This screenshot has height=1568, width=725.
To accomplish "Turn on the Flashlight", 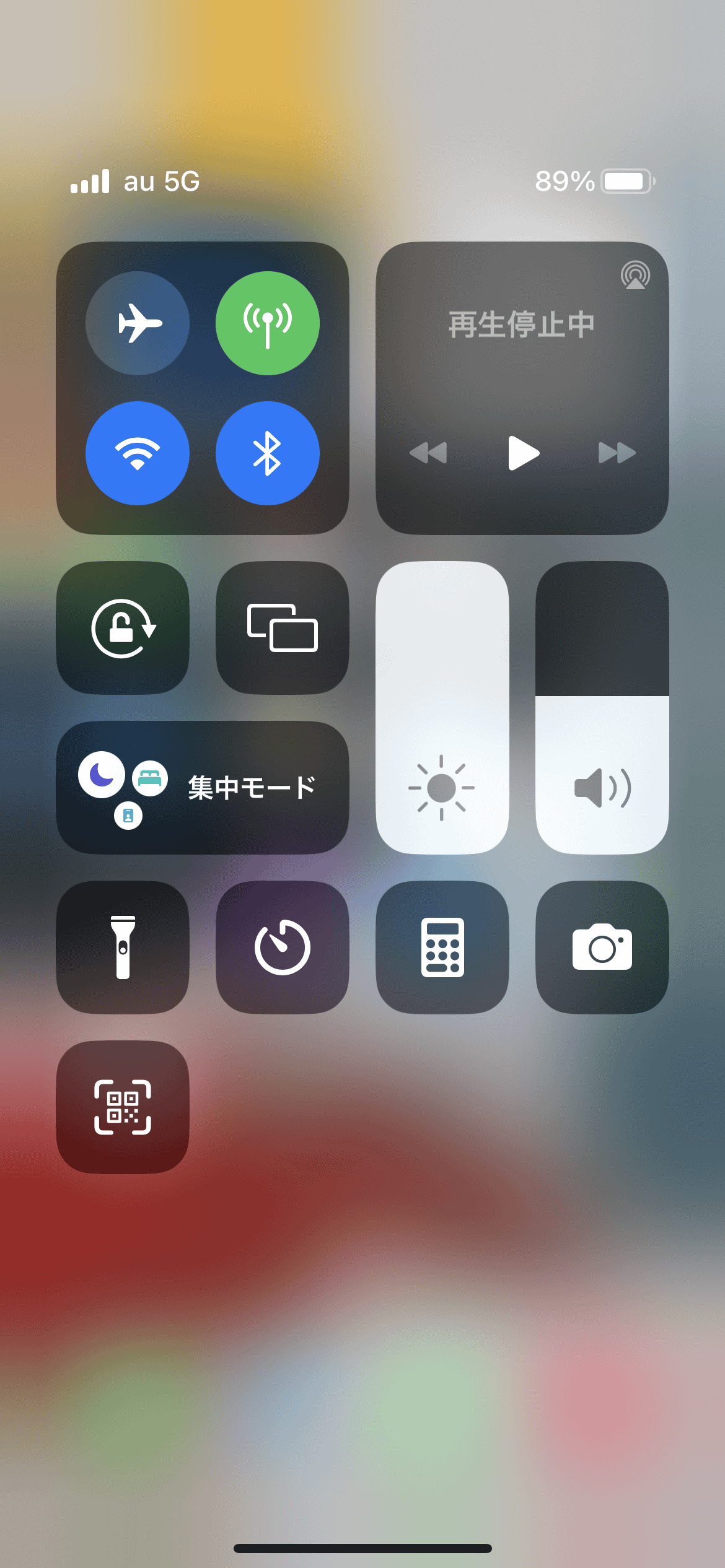I will (x=122, y=947).
